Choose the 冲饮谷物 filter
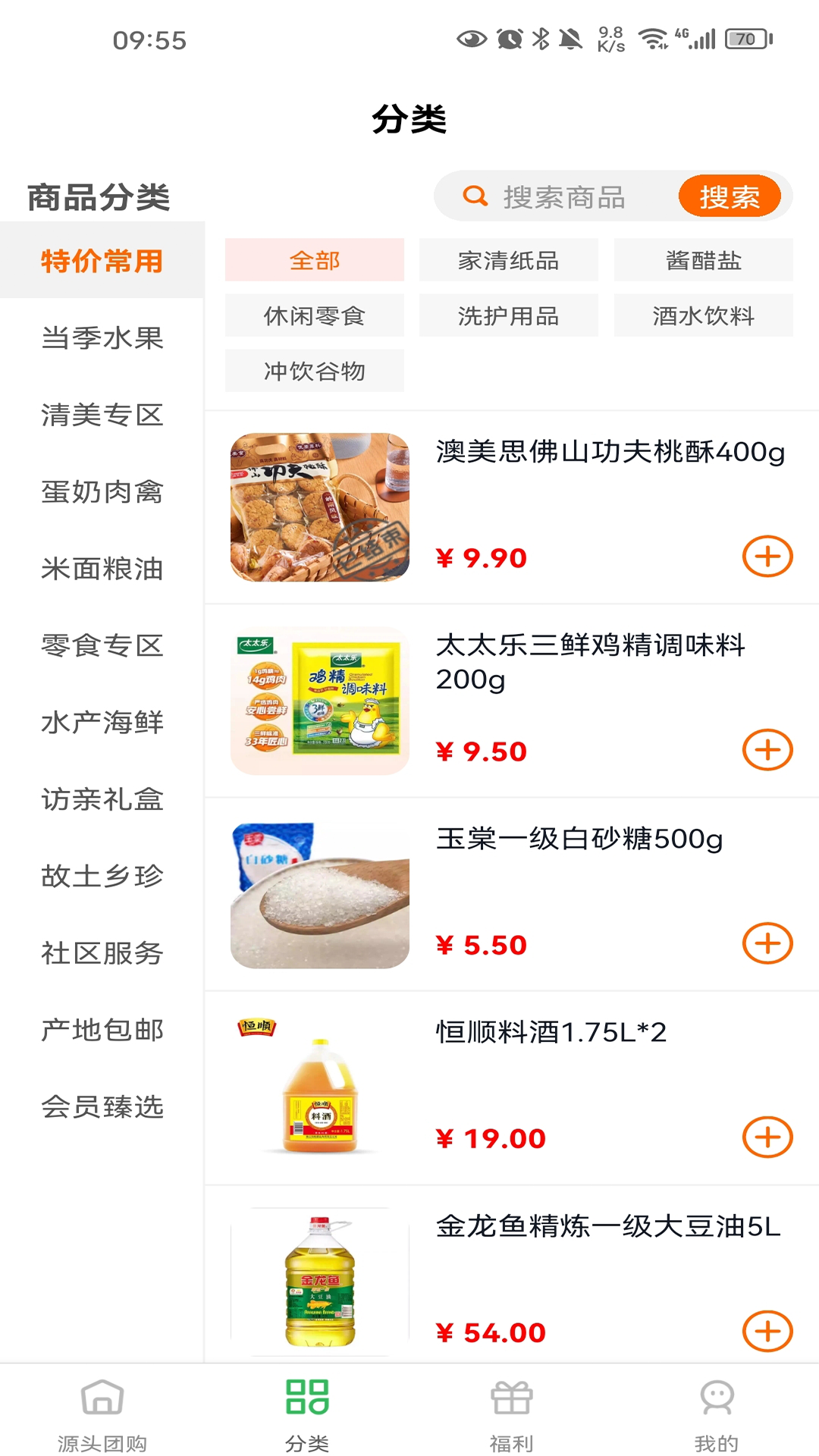 click(x=314, y=371)
